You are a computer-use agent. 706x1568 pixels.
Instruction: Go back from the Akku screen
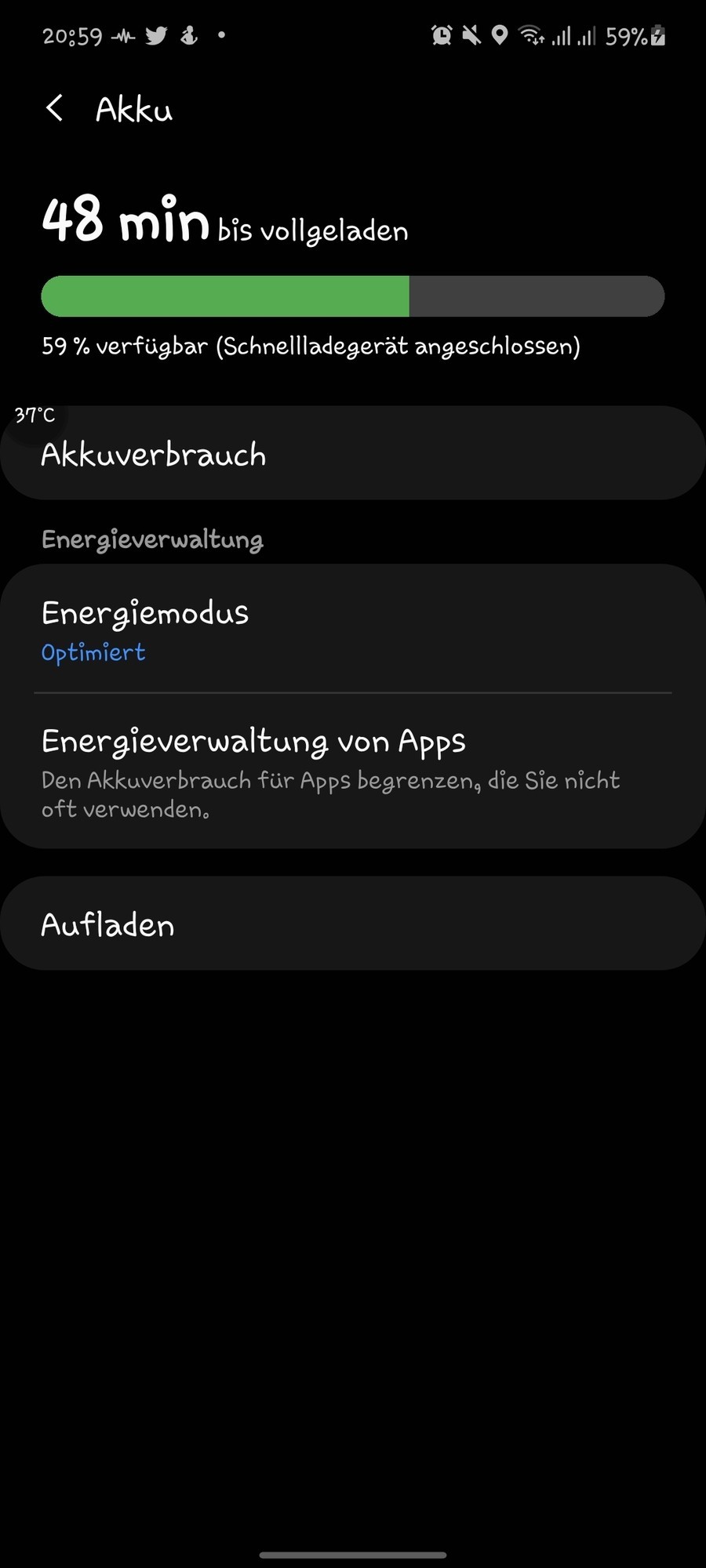[x=54, y=108]
